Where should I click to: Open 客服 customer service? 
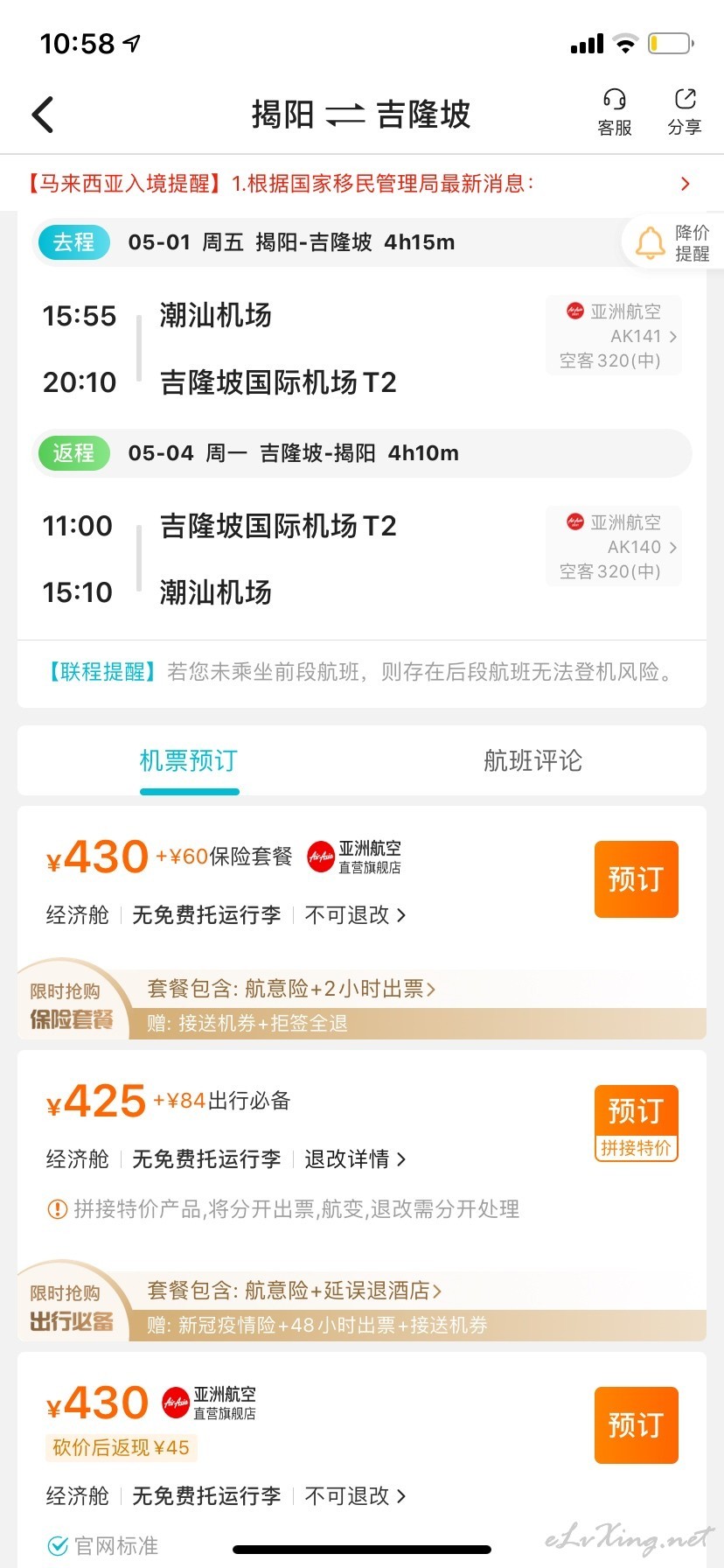tap(615, 113)
